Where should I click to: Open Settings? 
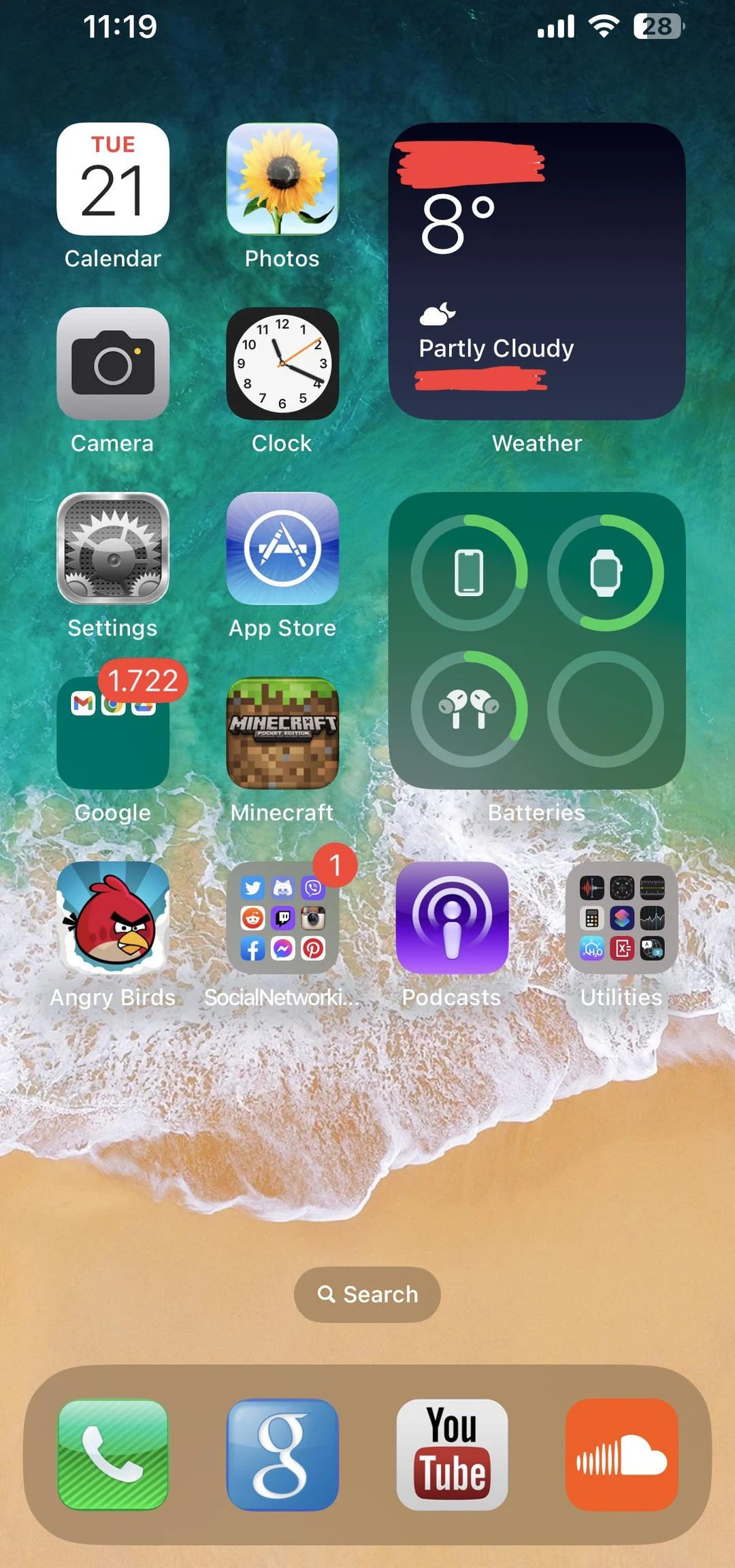tap(113, 549)
